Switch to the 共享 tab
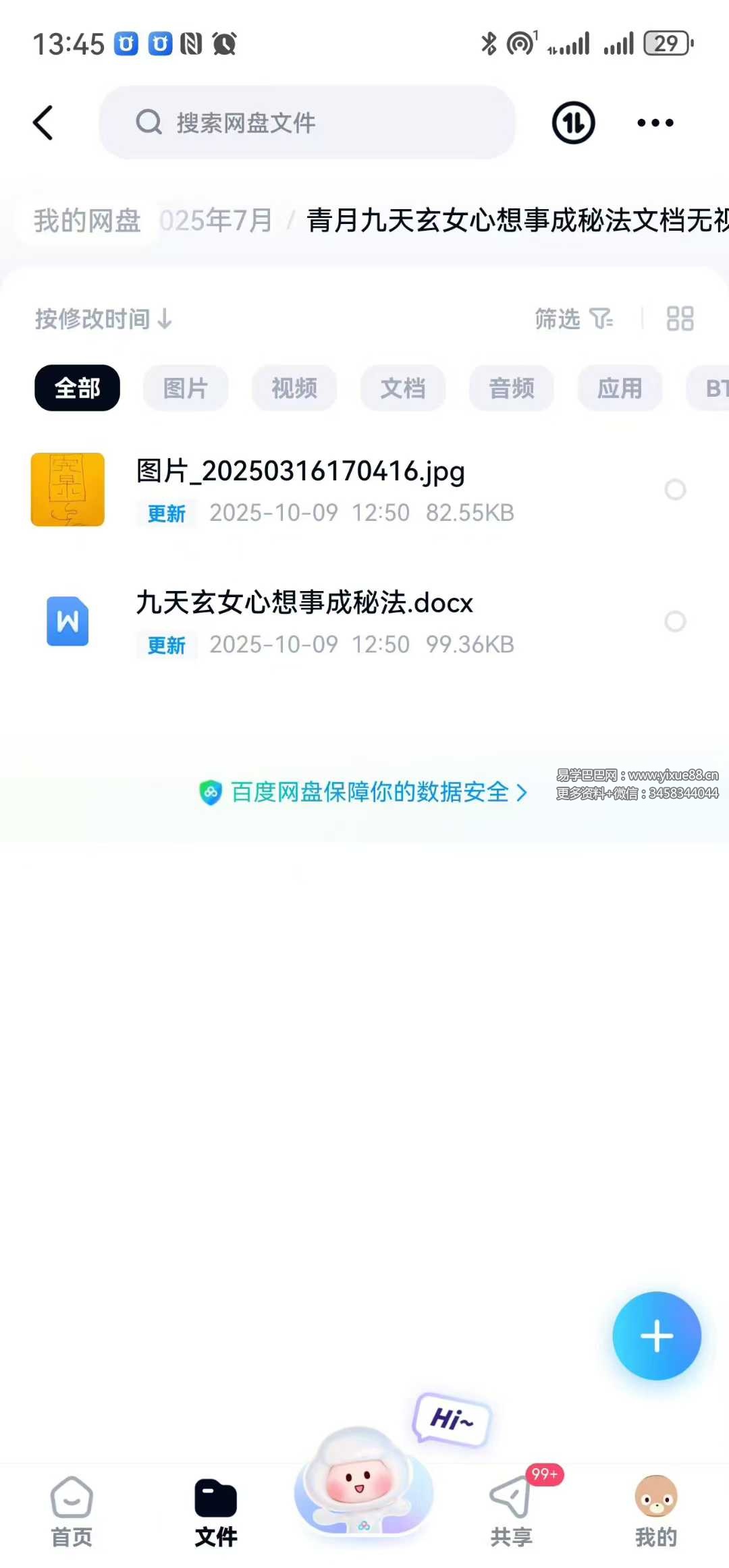Viewport: 729px width, 1568px height. pyautogui.click(x=512, y=1511)
